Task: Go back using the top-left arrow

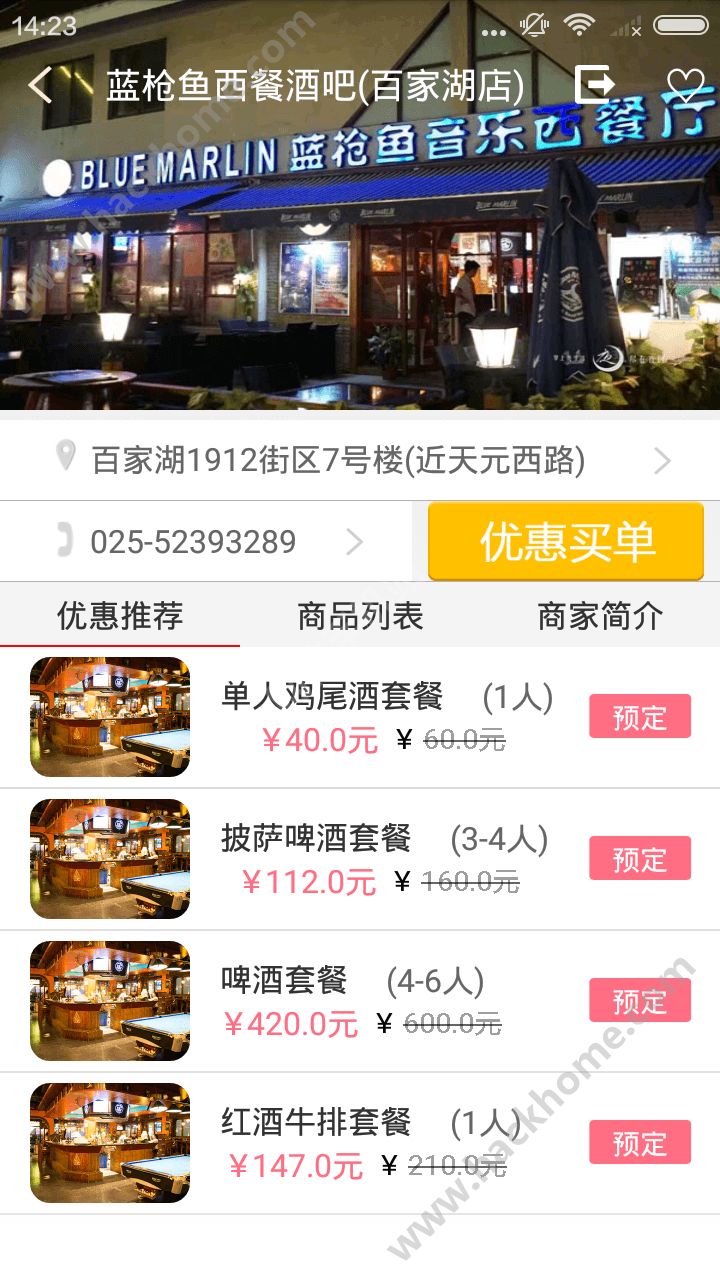Action: point(40,85)
